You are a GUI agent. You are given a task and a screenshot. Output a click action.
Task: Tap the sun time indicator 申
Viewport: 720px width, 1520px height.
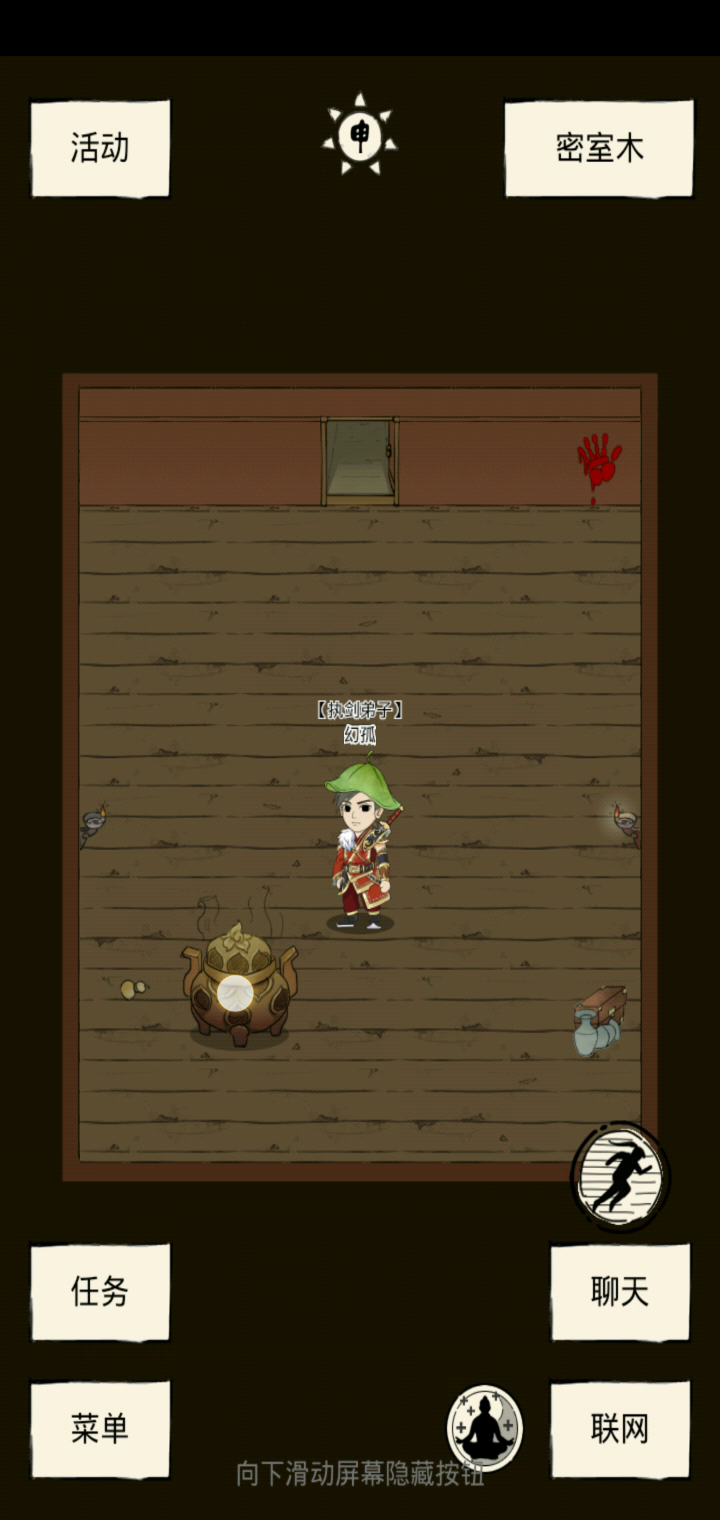359,134
